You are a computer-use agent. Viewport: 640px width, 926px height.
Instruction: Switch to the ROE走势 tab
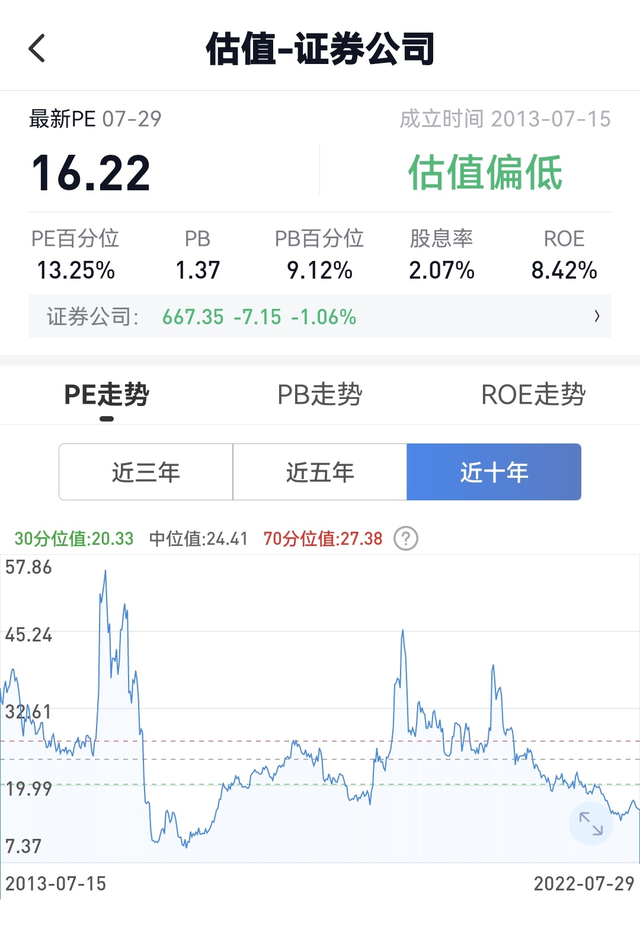point(533,394)
